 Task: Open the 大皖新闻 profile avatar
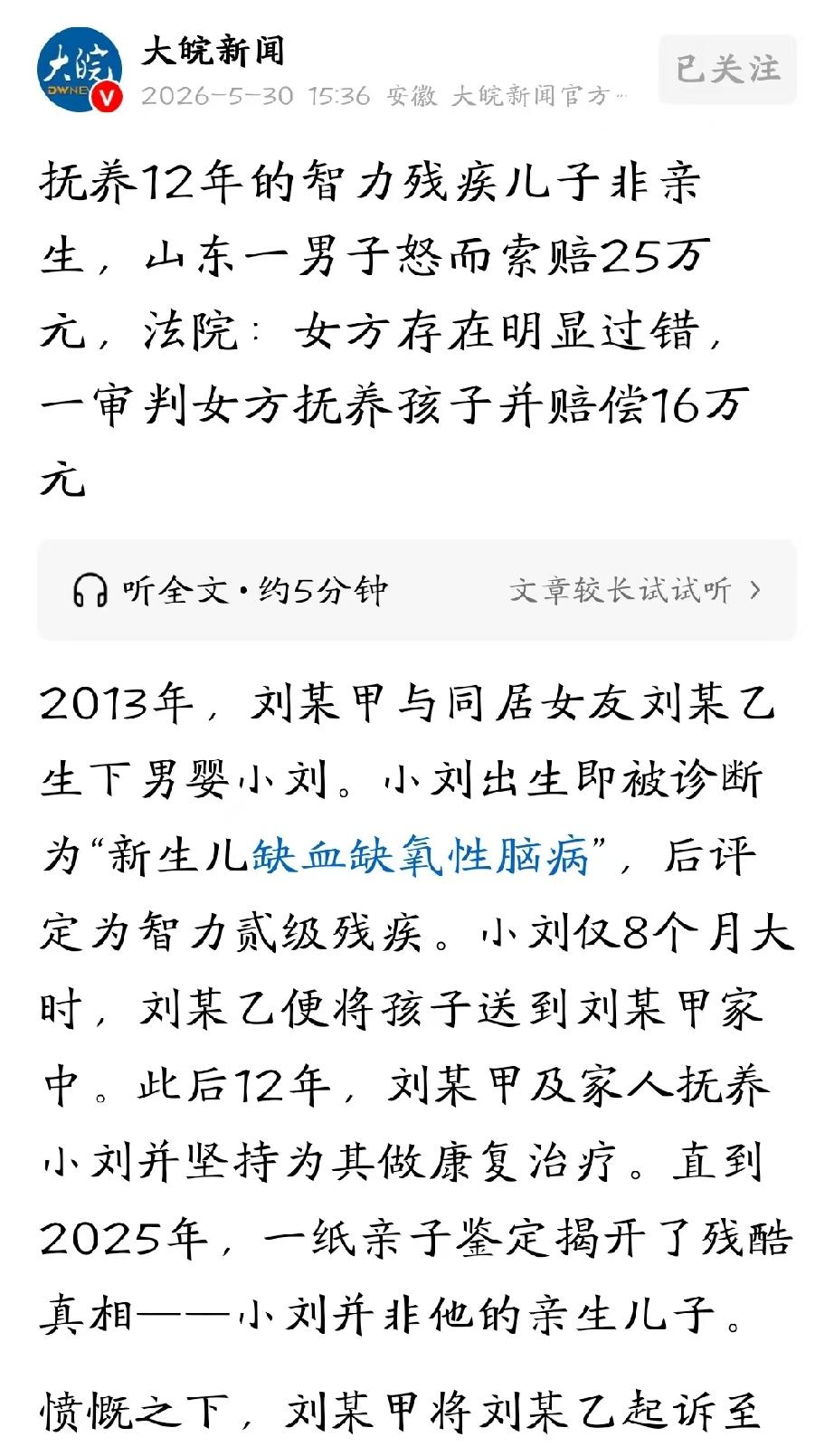[x=80, y=70]
